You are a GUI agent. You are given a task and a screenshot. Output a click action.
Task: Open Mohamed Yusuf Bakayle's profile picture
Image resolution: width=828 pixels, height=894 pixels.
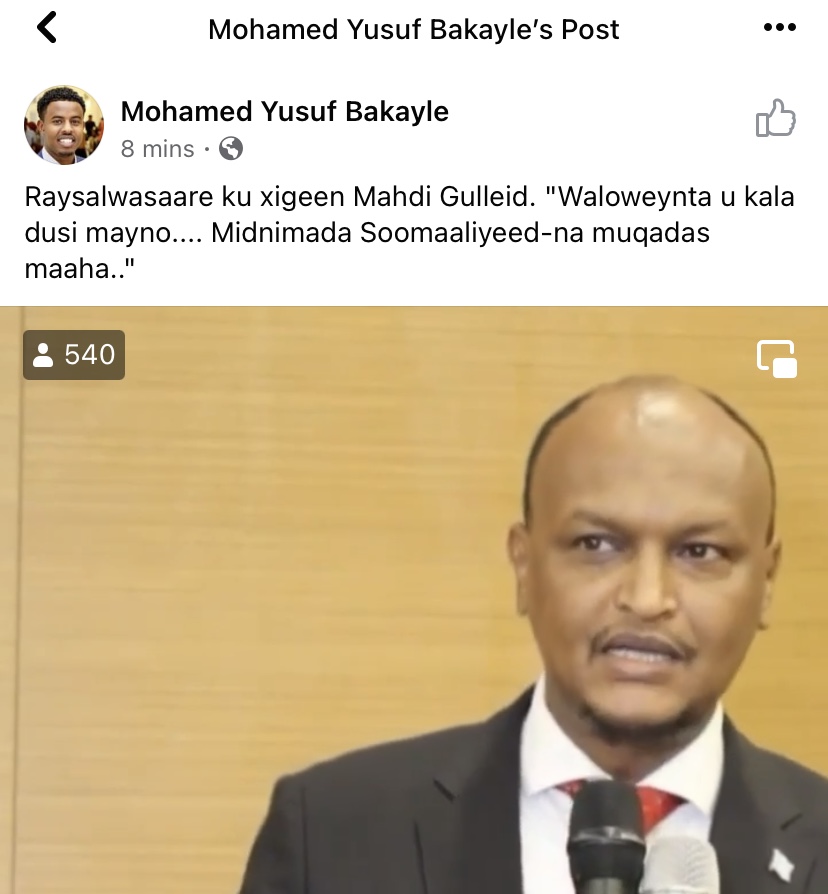(63, 124)
